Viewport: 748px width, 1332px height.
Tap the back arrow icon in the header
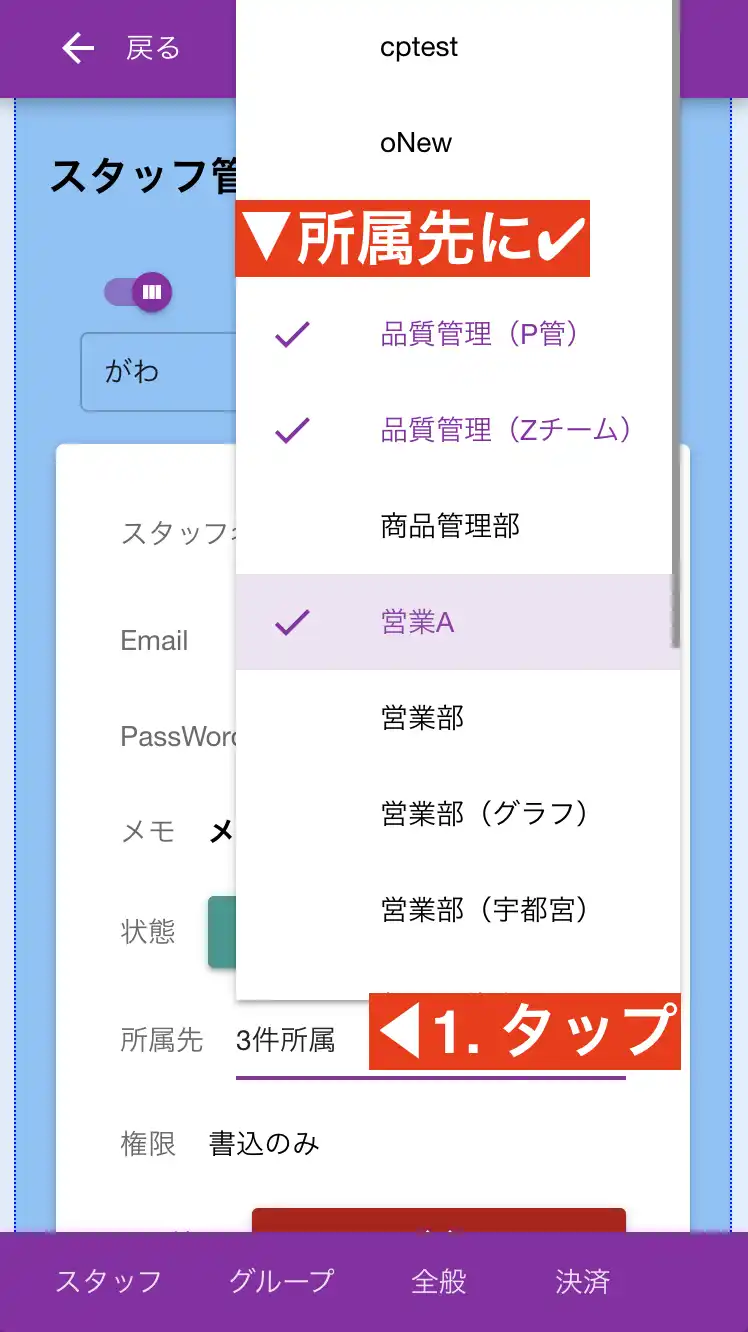(x=77, y=47)
